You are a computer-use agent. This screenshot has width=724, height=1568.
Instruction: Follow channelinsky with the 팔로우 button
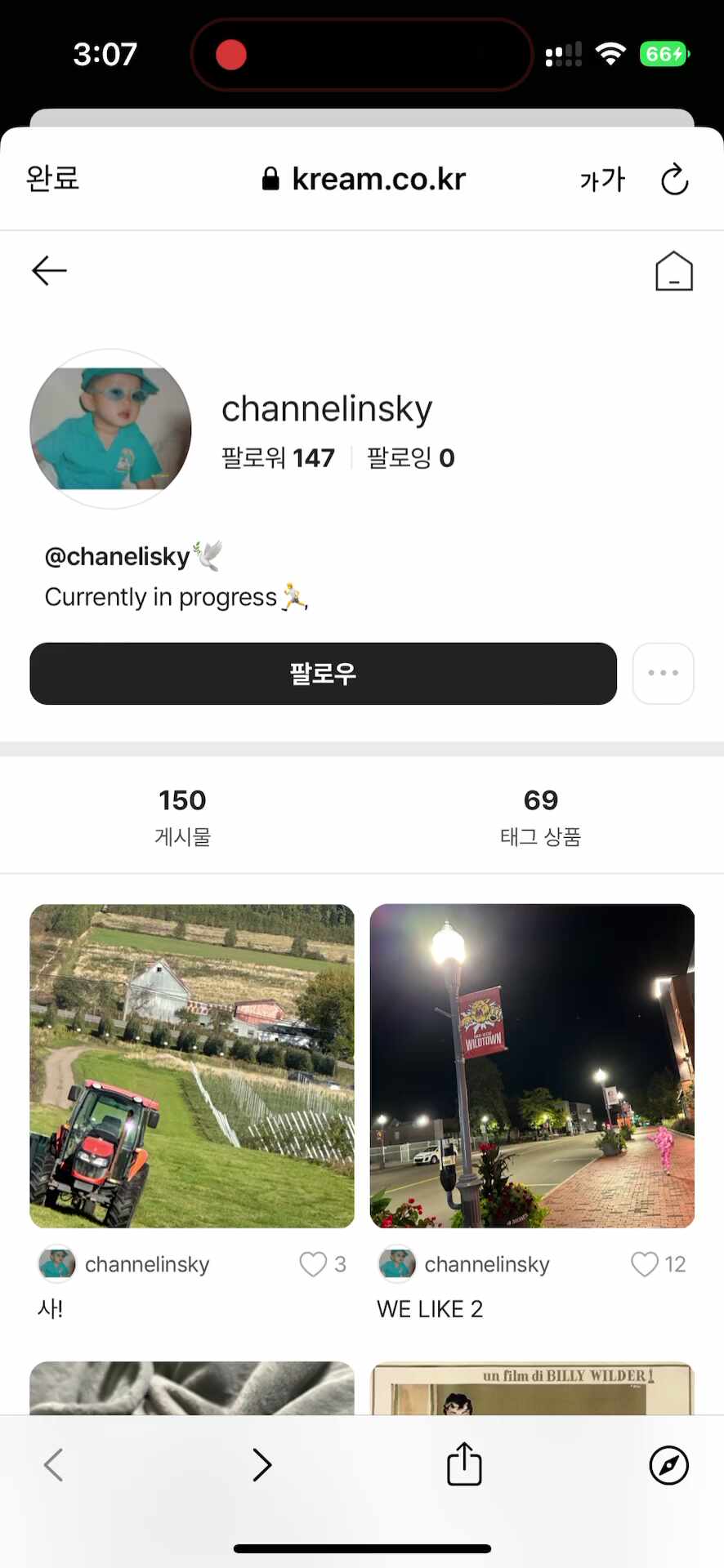point(323,674)
